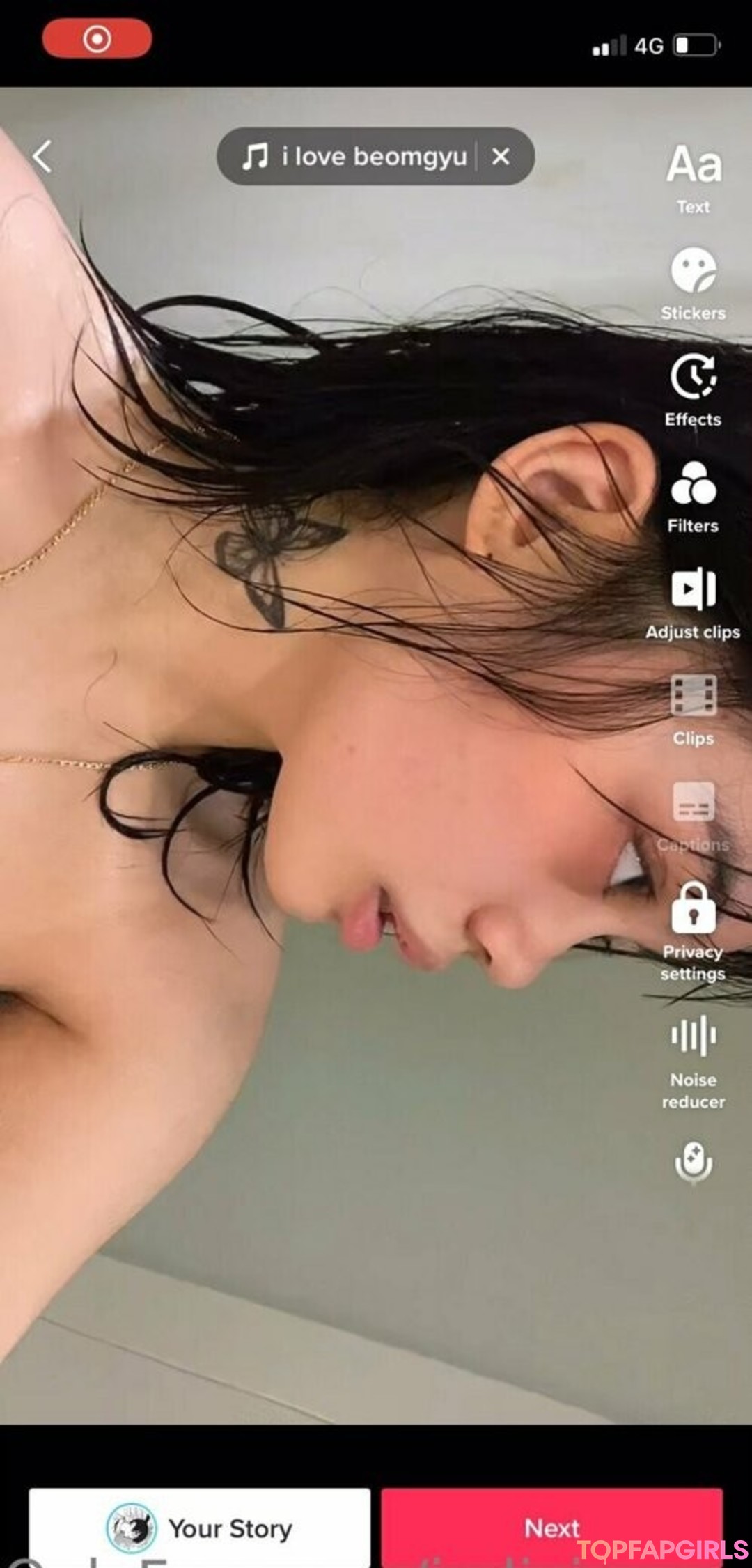Open the 'i love beomgyu' sound selector
Viewport: 752px width, 1568px height.
coord(355,157)
